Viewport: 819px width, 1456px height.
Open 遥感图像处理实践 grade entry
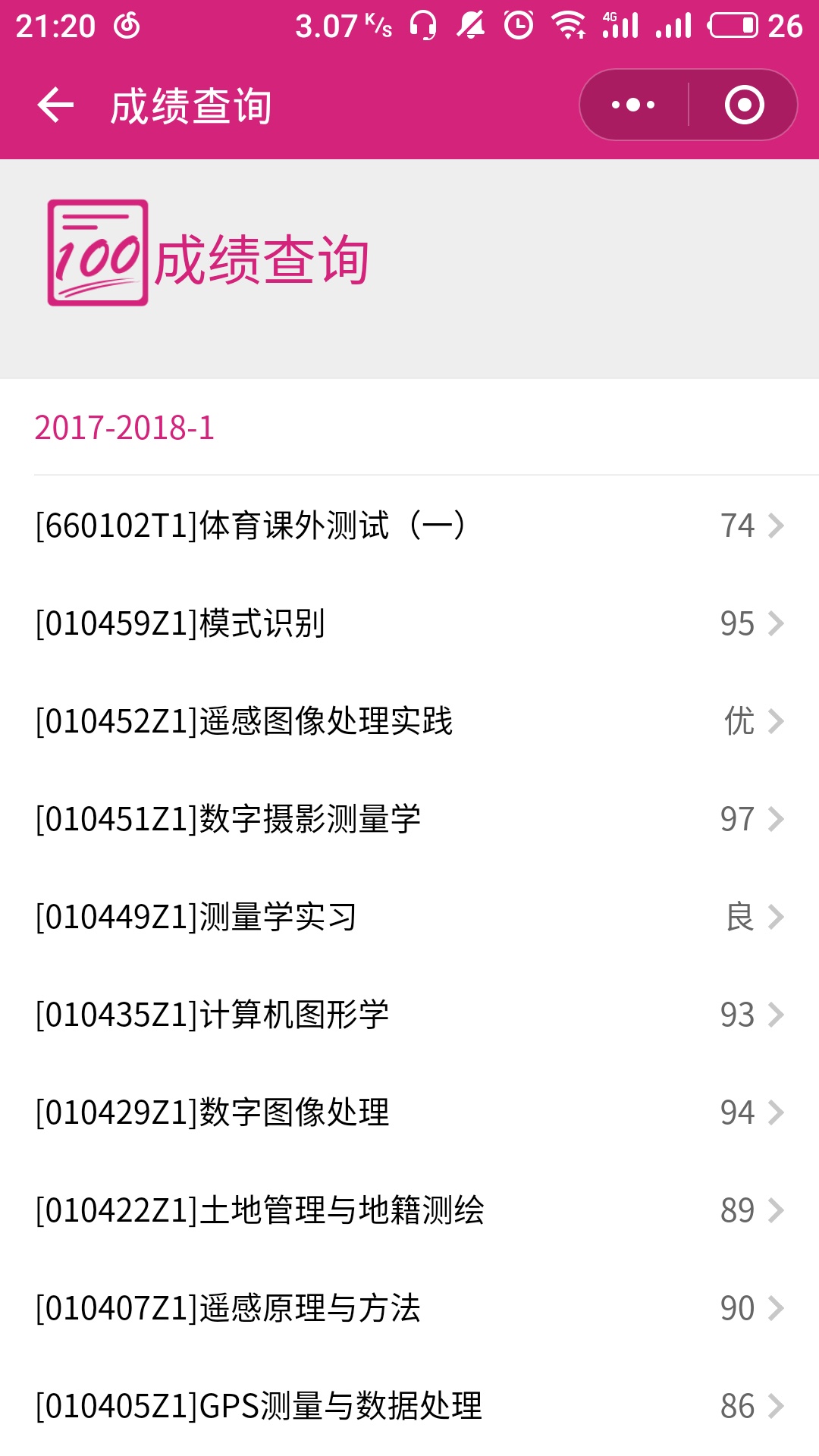click(409, 721)
